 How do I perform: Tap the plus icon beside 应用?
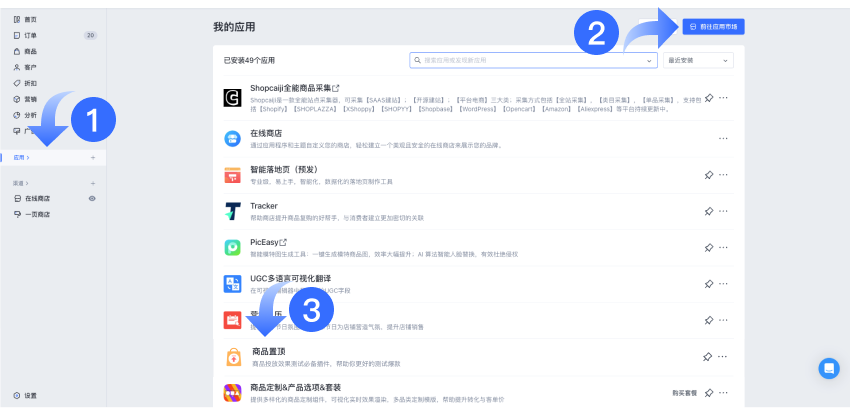pyautogui.click(x=93, y=157)
